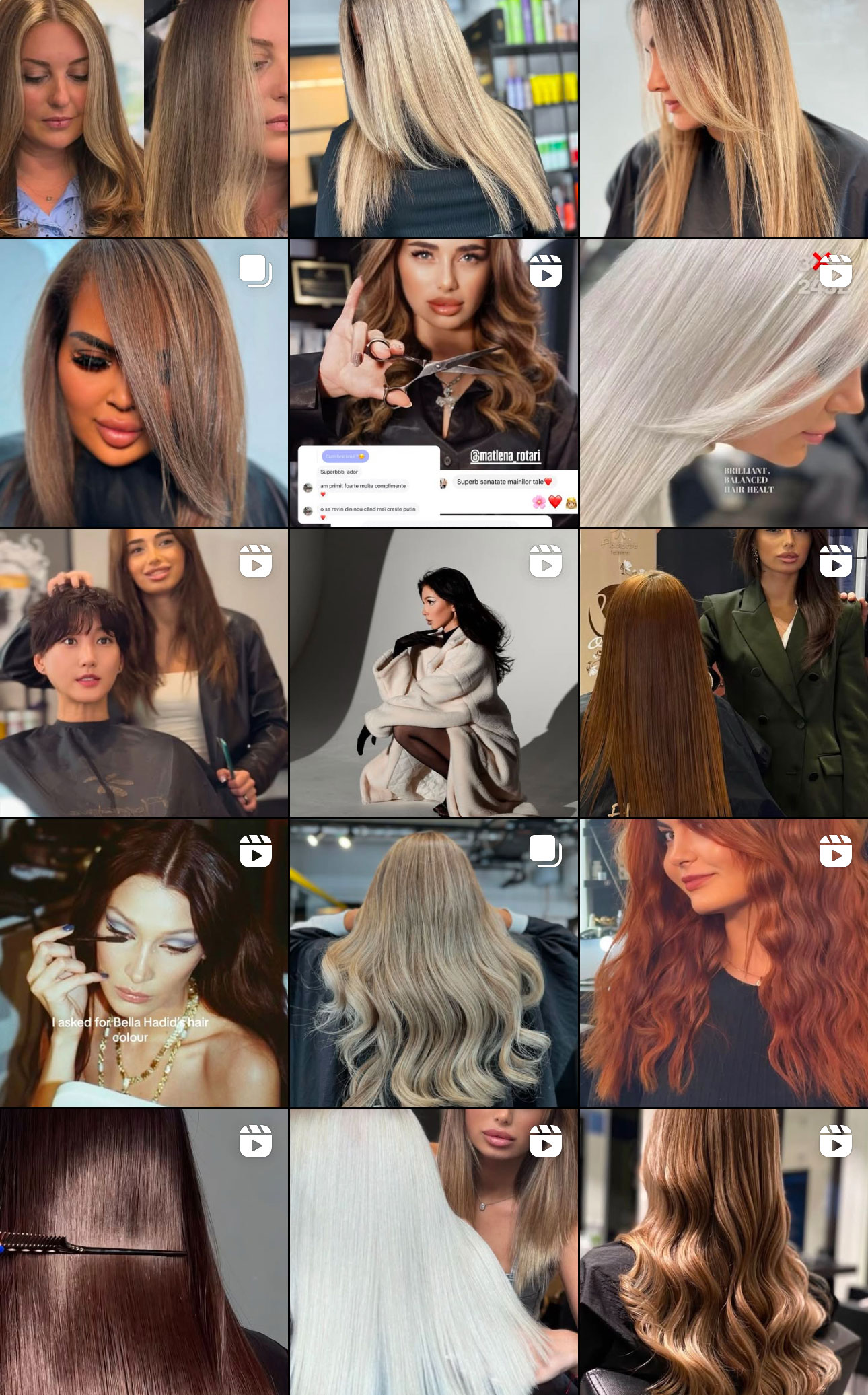This screenshot has width=868, height=1395.
Task: Open the Bella Hadid hair colour reel
Action: [x=144, y=962]
